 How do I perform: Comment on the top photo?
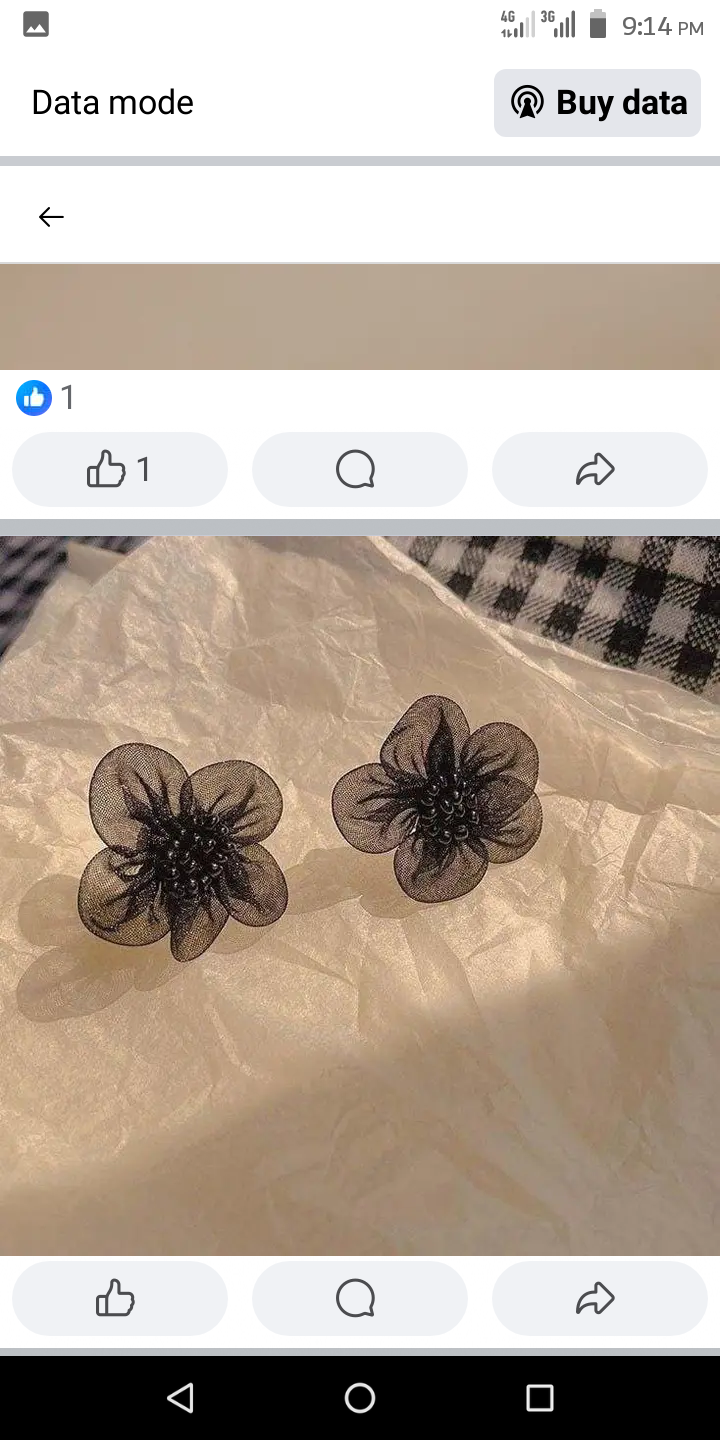click(359, 469)
